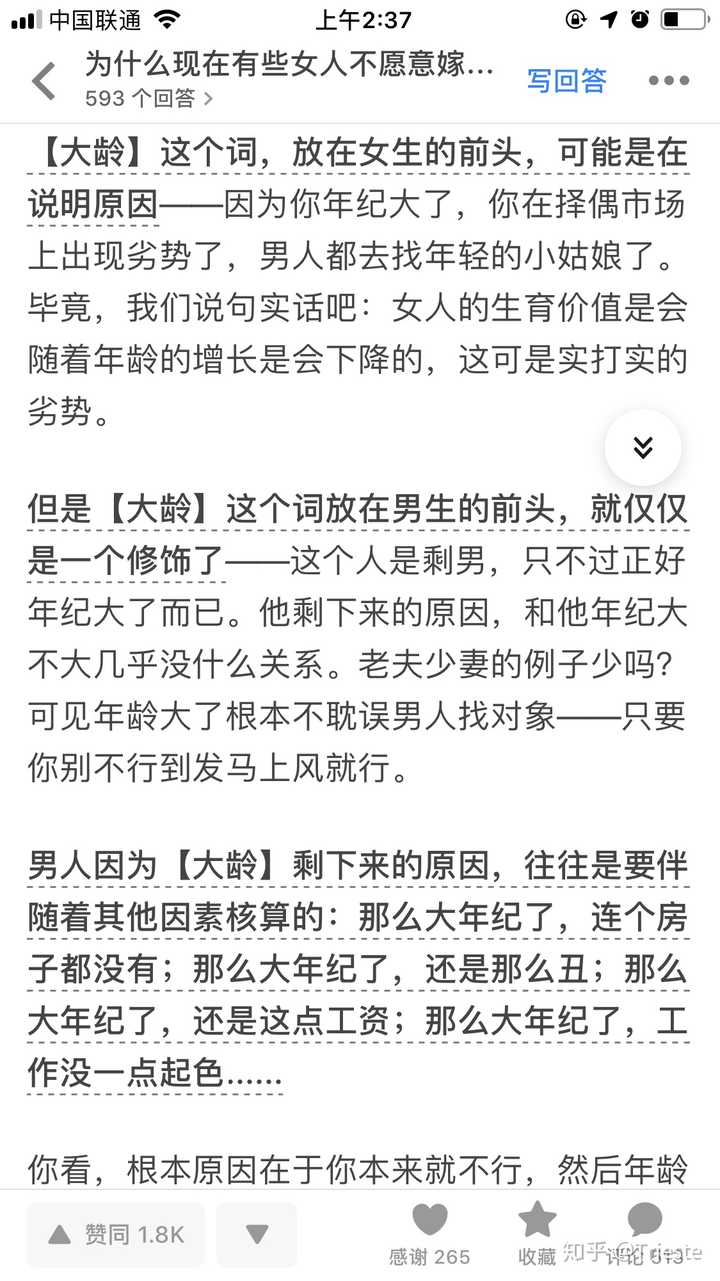Go back with the top-left arrow
Image resolution: width=720 pixels, height=1281 pixels.
click(x=44, y=81)
